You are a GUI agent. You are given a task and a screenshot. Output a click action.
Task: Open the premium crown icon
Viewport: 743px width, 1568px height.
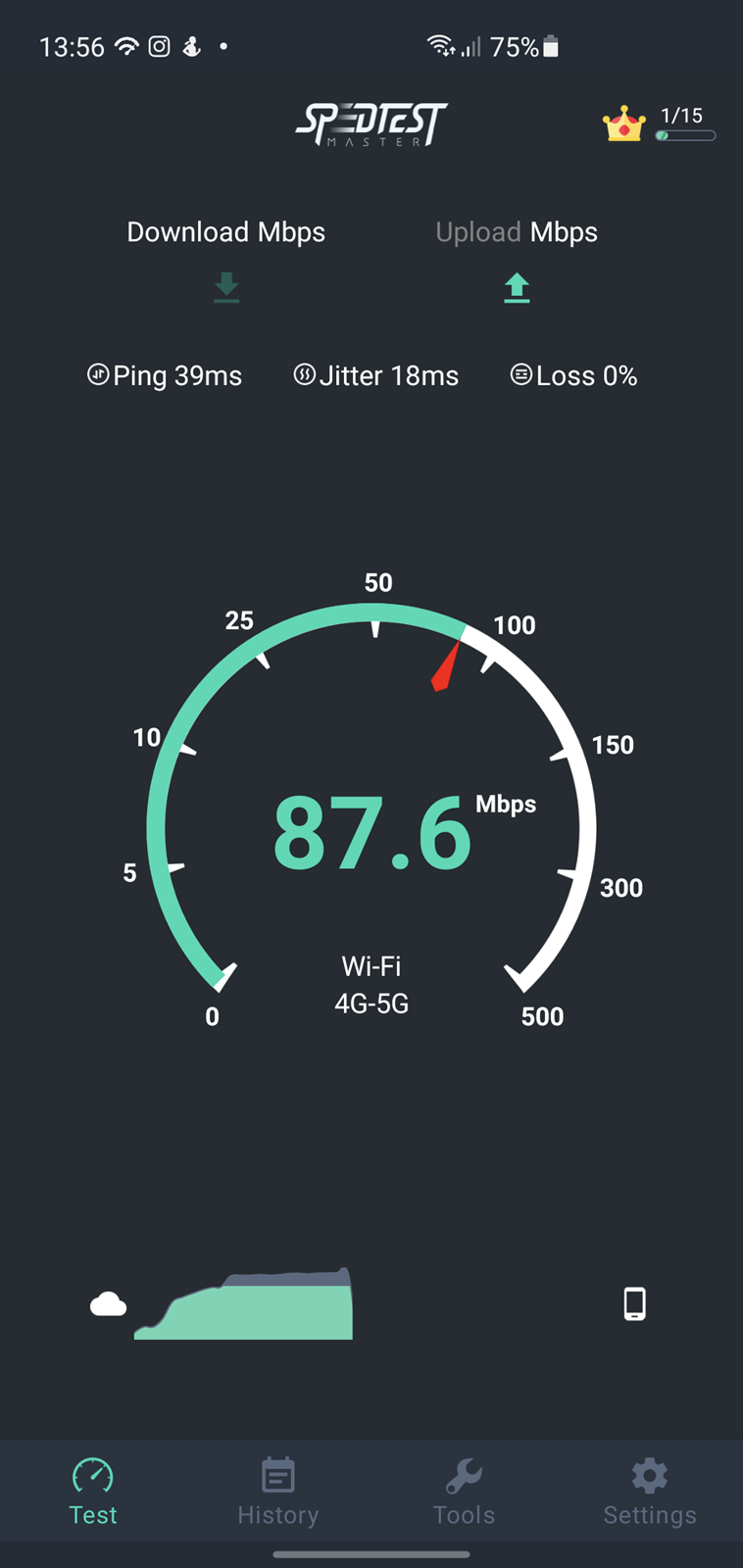click(x=623, y=124)
